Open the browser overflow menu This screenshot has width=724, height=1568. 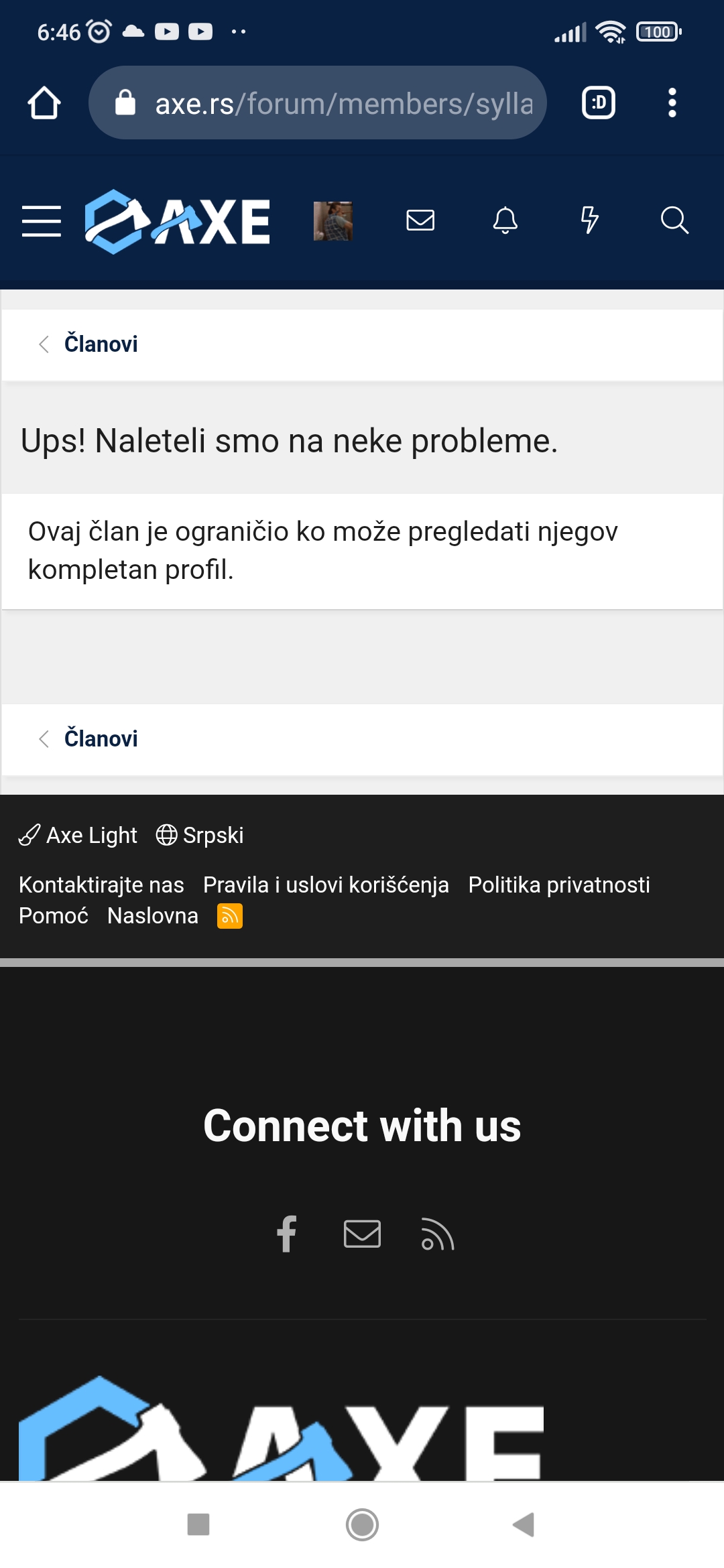[672, 103]
